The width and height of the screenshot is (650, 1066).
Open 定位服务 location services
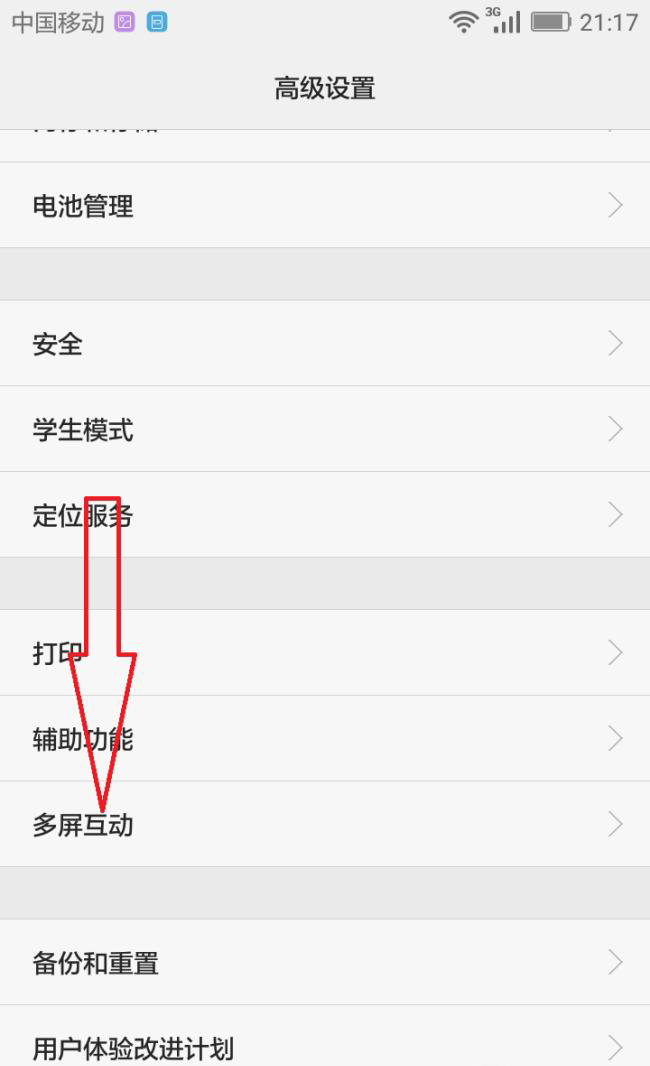(x=325, y=515)
